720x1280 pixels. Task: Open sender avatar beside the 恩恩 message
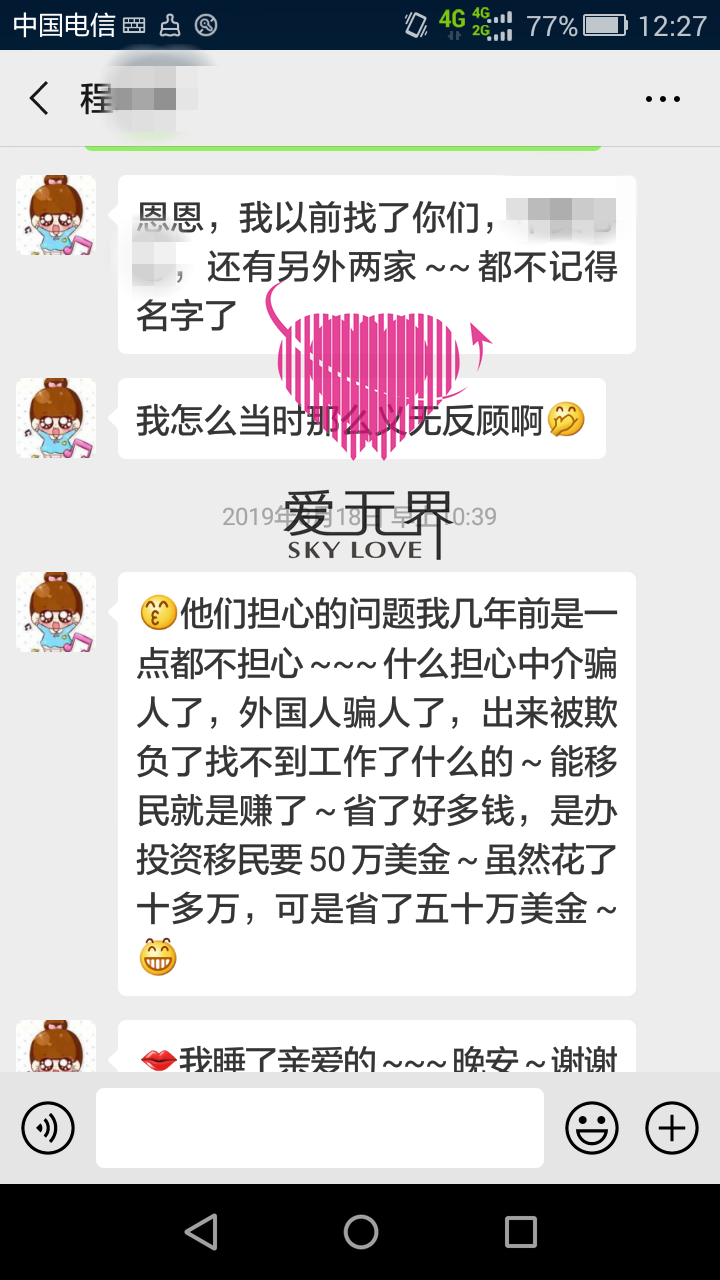coord(56,215)
